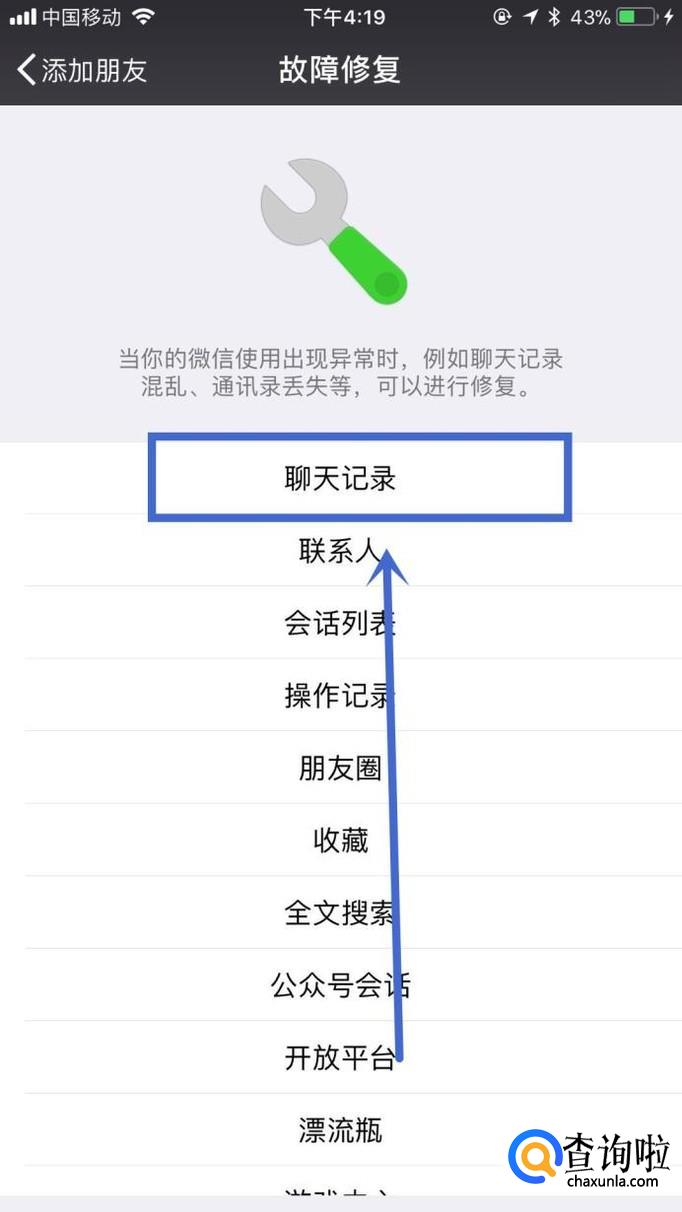Repair 全文搜索
Image resolution: width=682 pixels, height=1212 pixels.
click(340, 913)
